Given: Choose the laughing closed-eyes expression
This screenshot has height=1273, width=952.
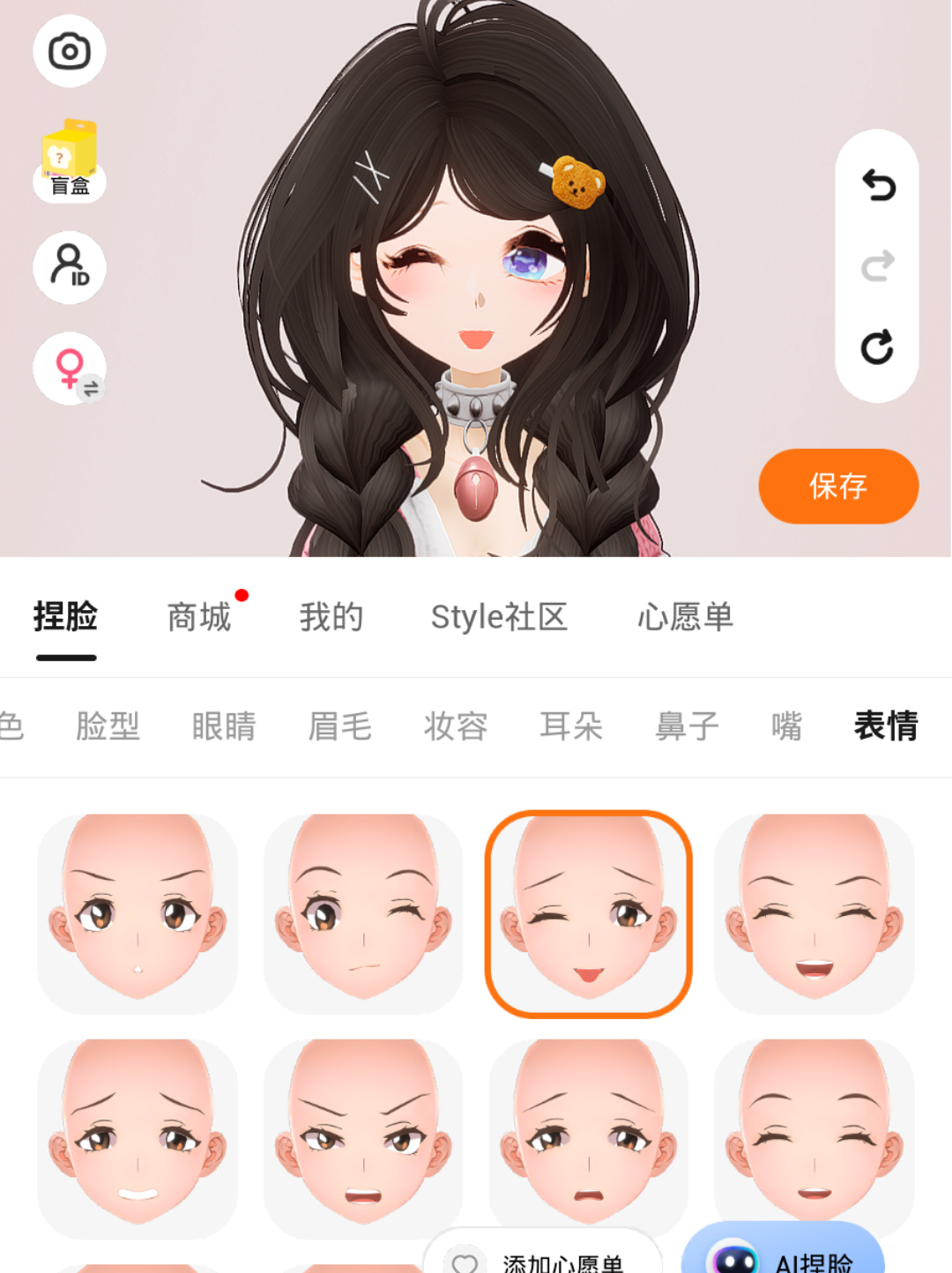Looking at the screenshot, I should 814,913.
